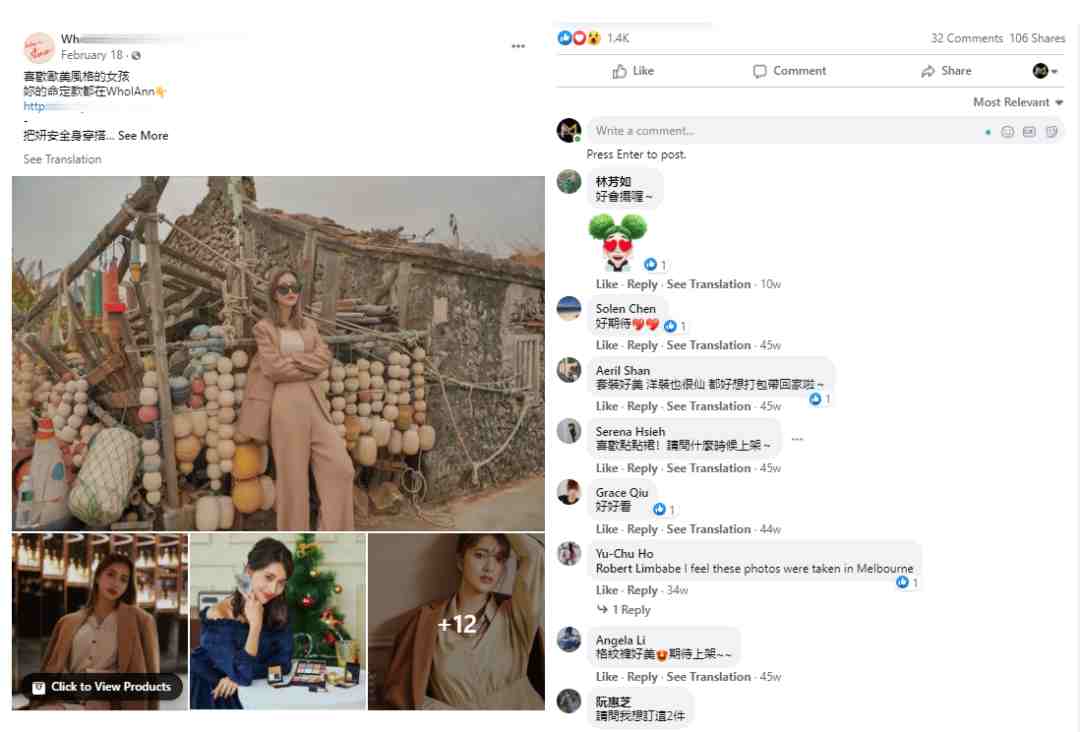
Task: See translation of Grace Qiu's comment
Action: pos(708,530)
